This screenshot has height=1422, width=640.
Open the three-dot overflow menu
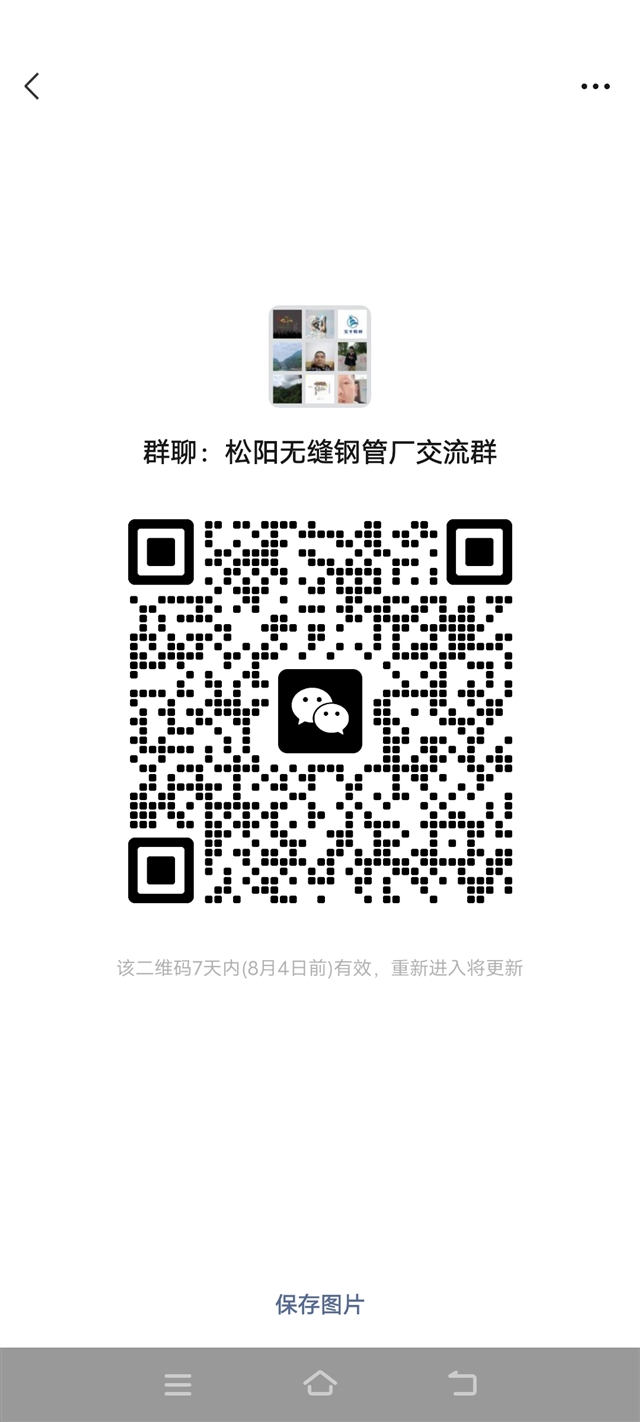(595, 87)
